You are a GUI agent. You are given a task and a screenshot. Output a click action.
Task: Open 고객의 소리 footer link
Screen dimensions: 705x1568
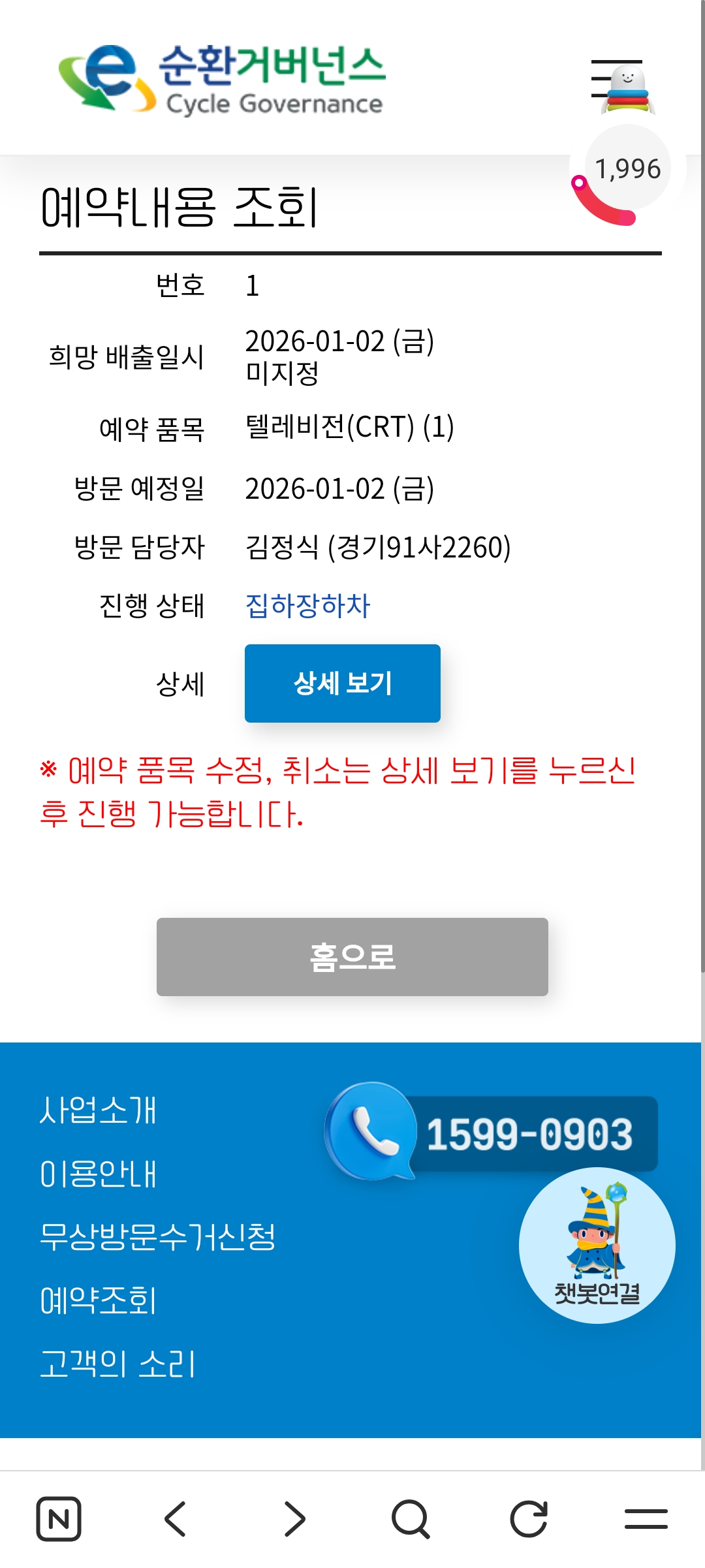[x=117, y=1363]
